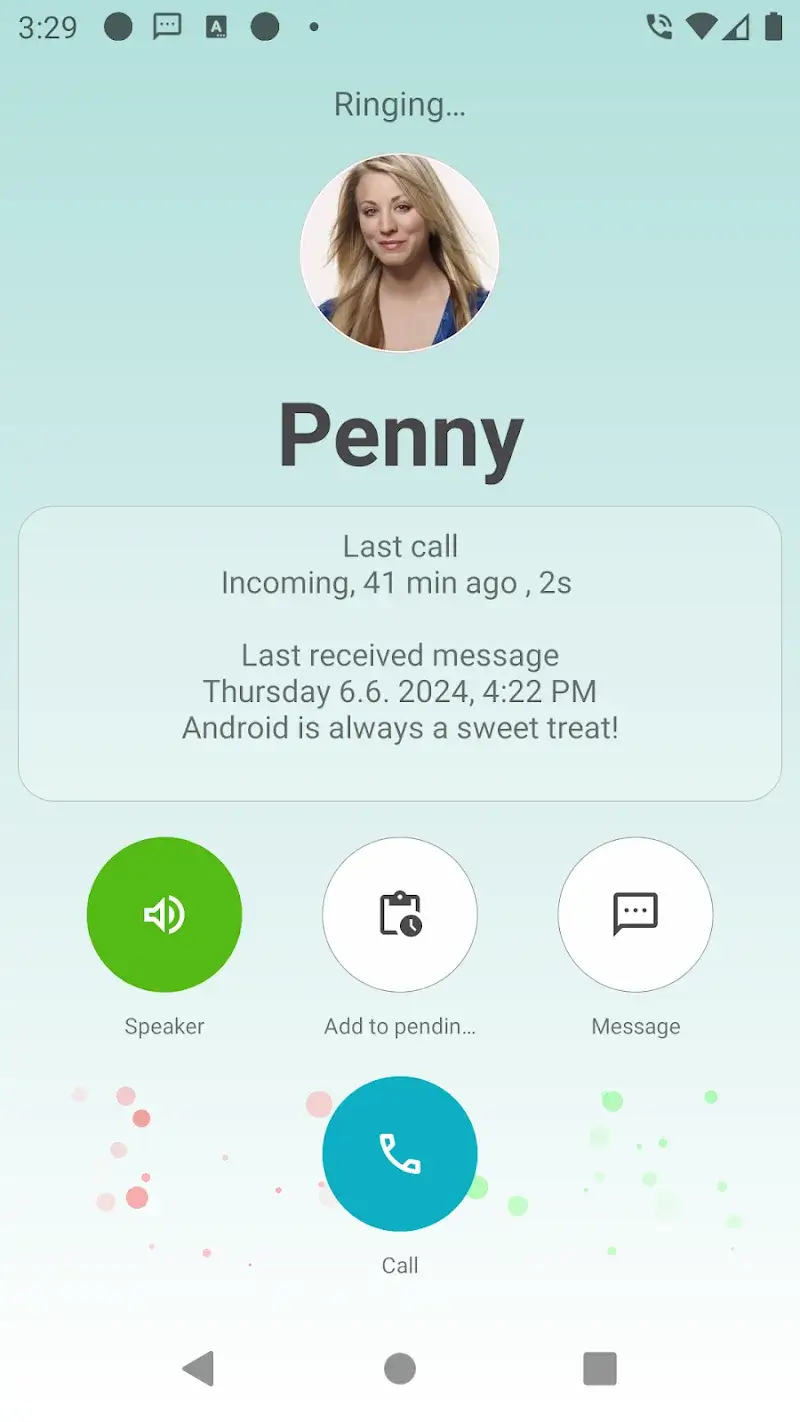Tap the cellular signal icon
The width and height of the screenshot is (800, 1422).
coord(735,27)
